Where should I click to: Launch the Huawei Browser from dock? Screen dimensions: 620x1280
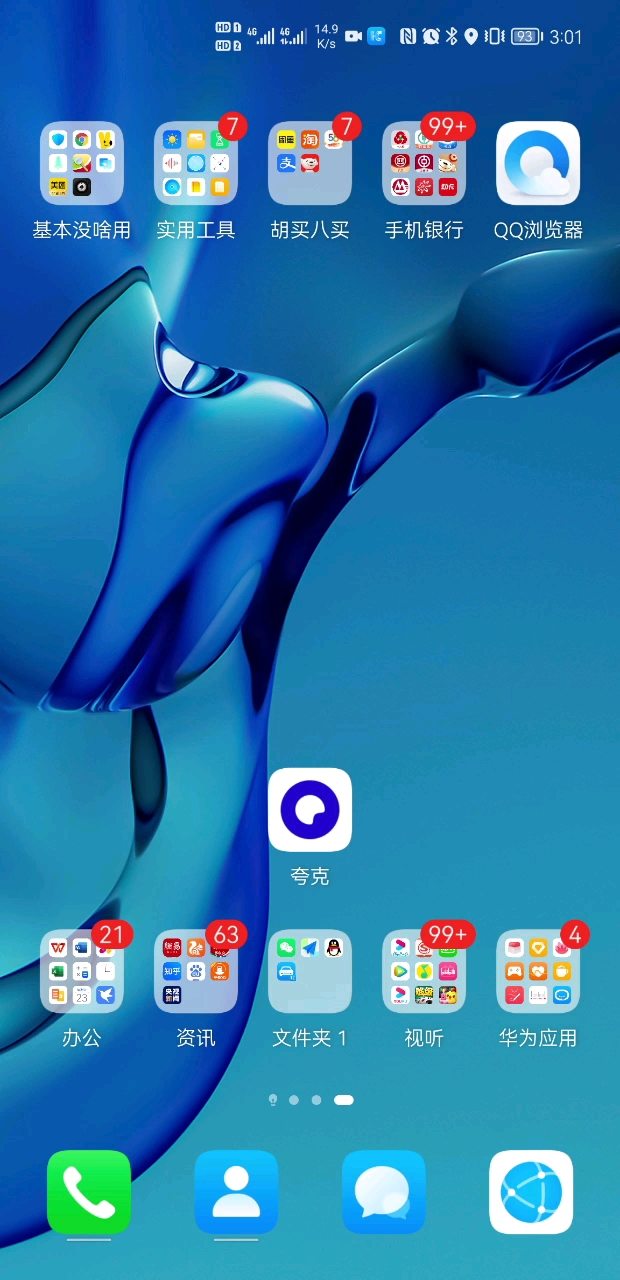531,1192
